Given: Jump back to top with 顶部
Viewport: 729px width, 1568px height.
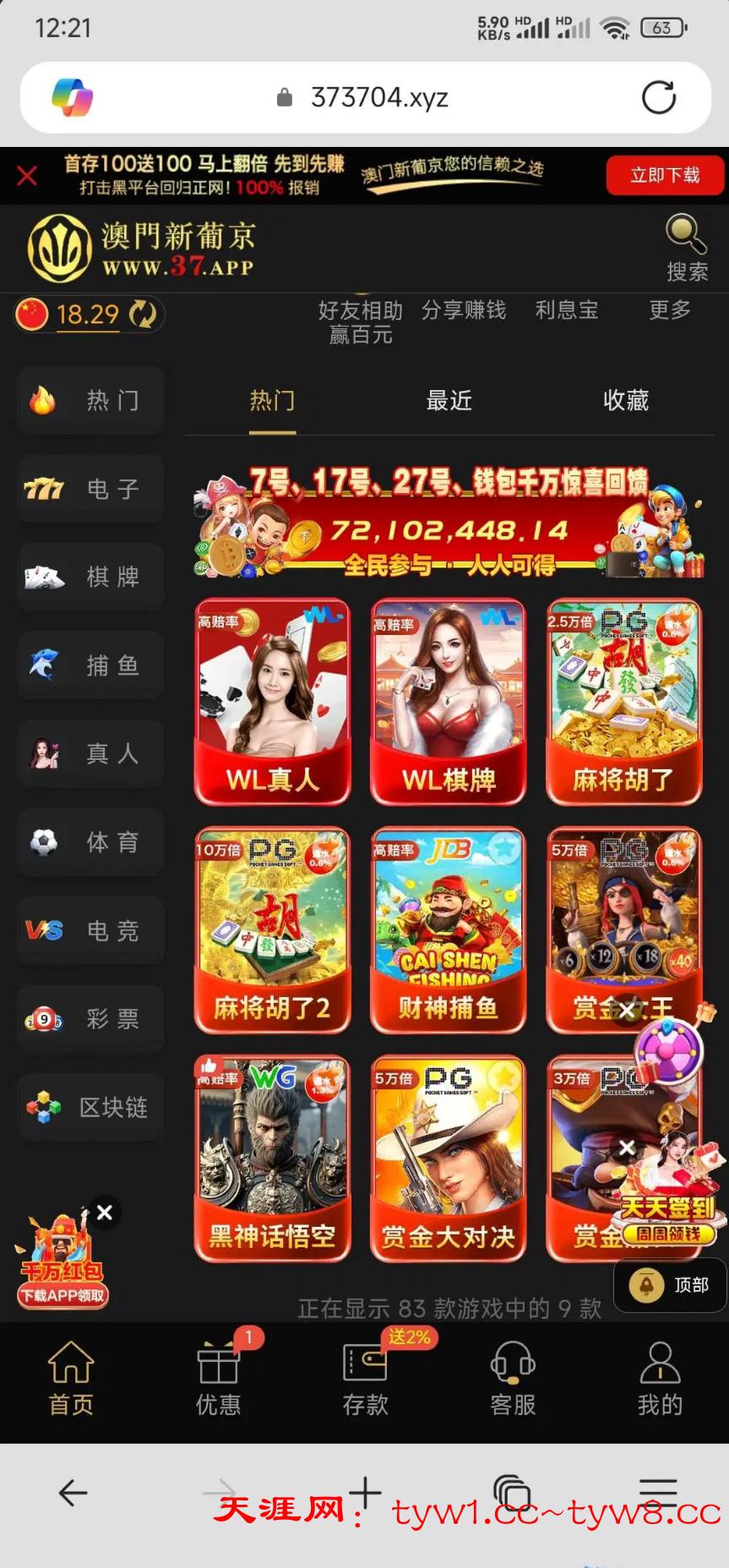Looking at the screenshot, I should (671, 1285).
